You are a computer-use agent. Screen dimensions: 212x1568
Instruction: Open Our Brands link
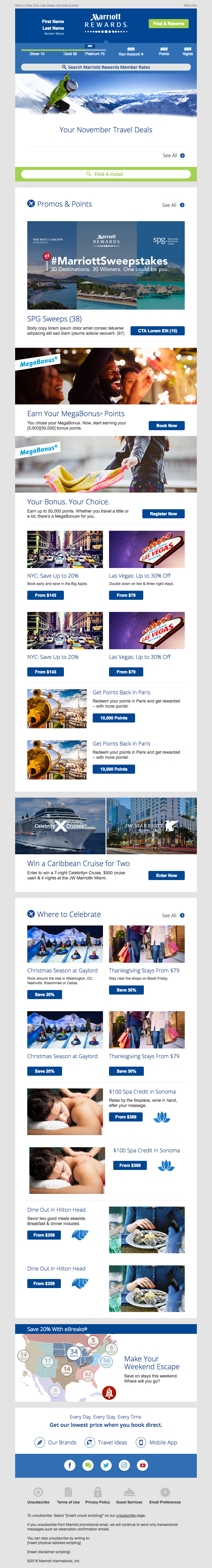click(56, 1443)
